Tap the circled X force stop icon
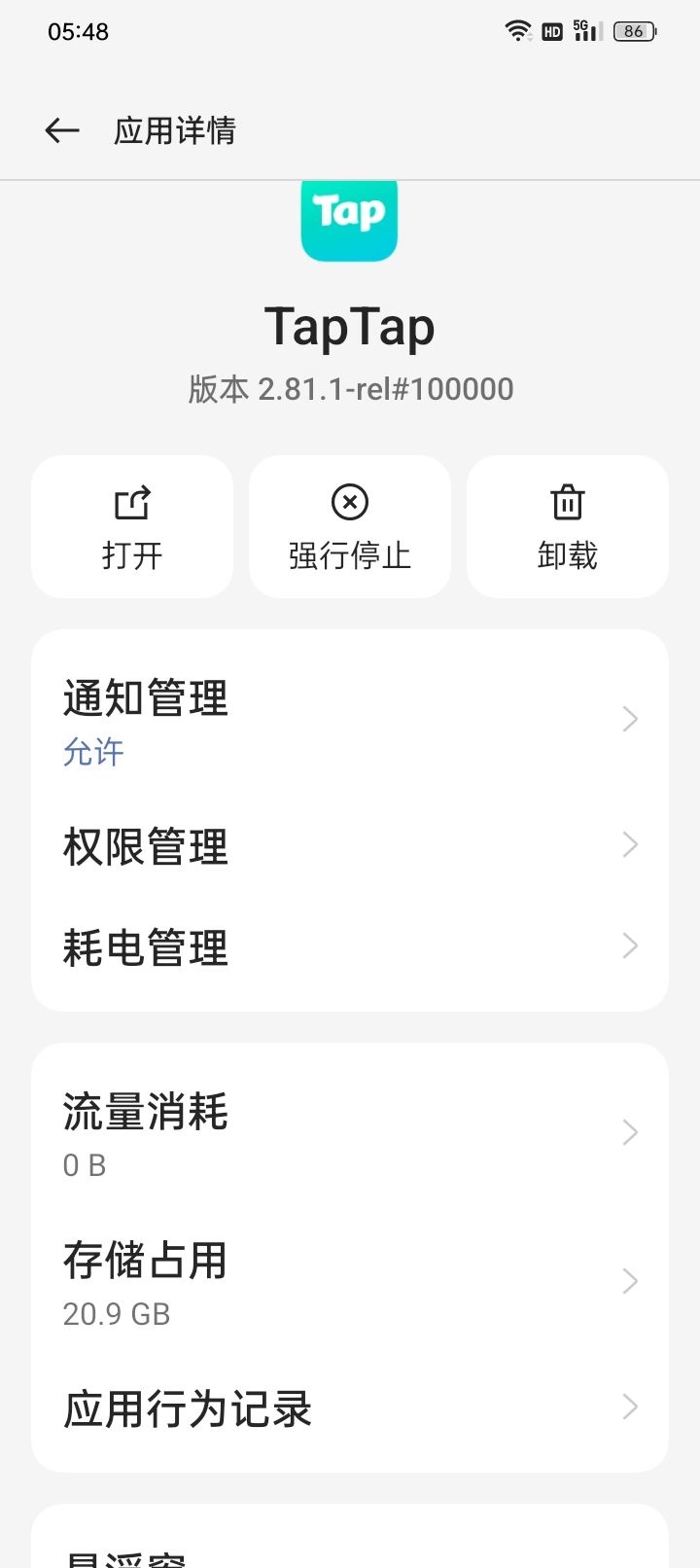The image size is (700, 1568). (x=349, y=502)
